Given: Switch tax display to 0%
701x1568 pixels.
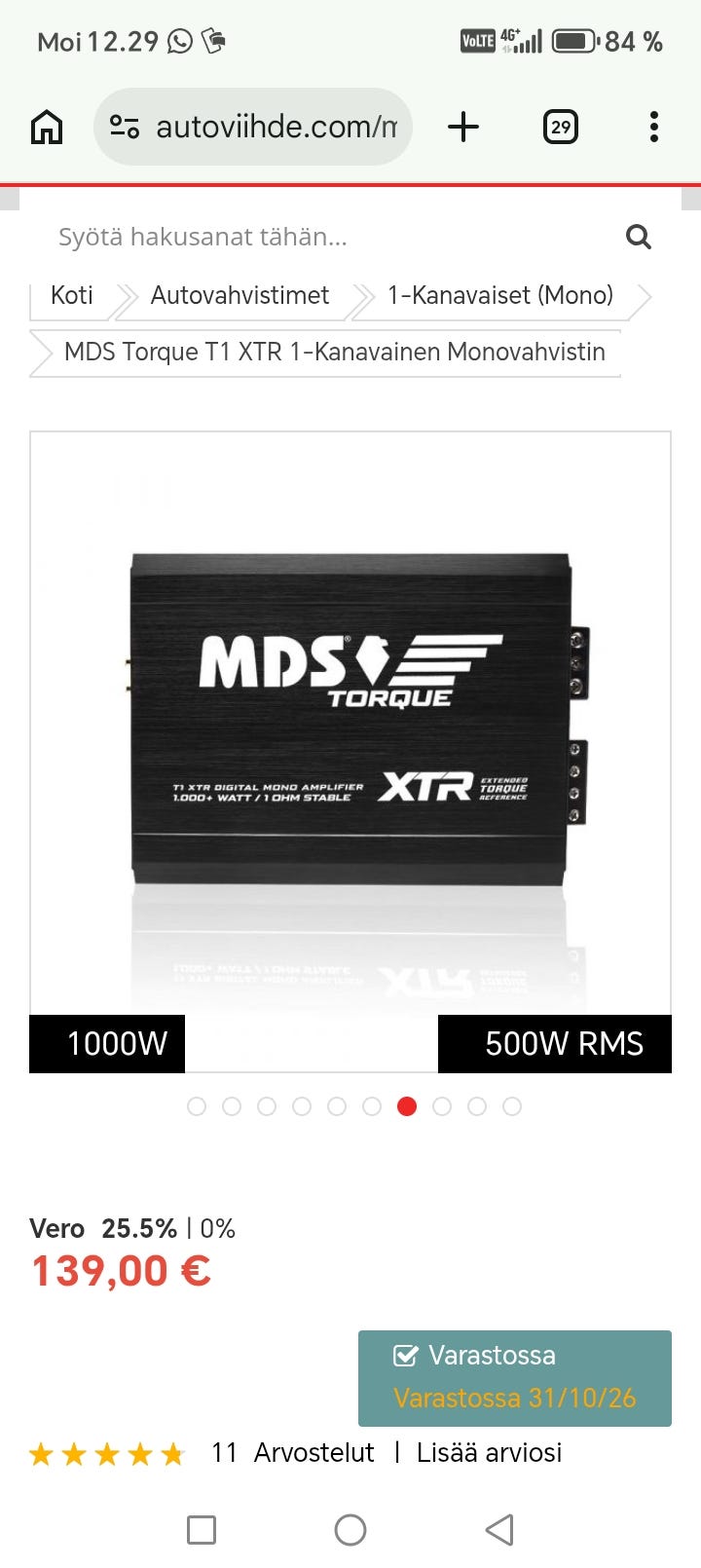Looking at the screenshot, I should coord(218,1228).
